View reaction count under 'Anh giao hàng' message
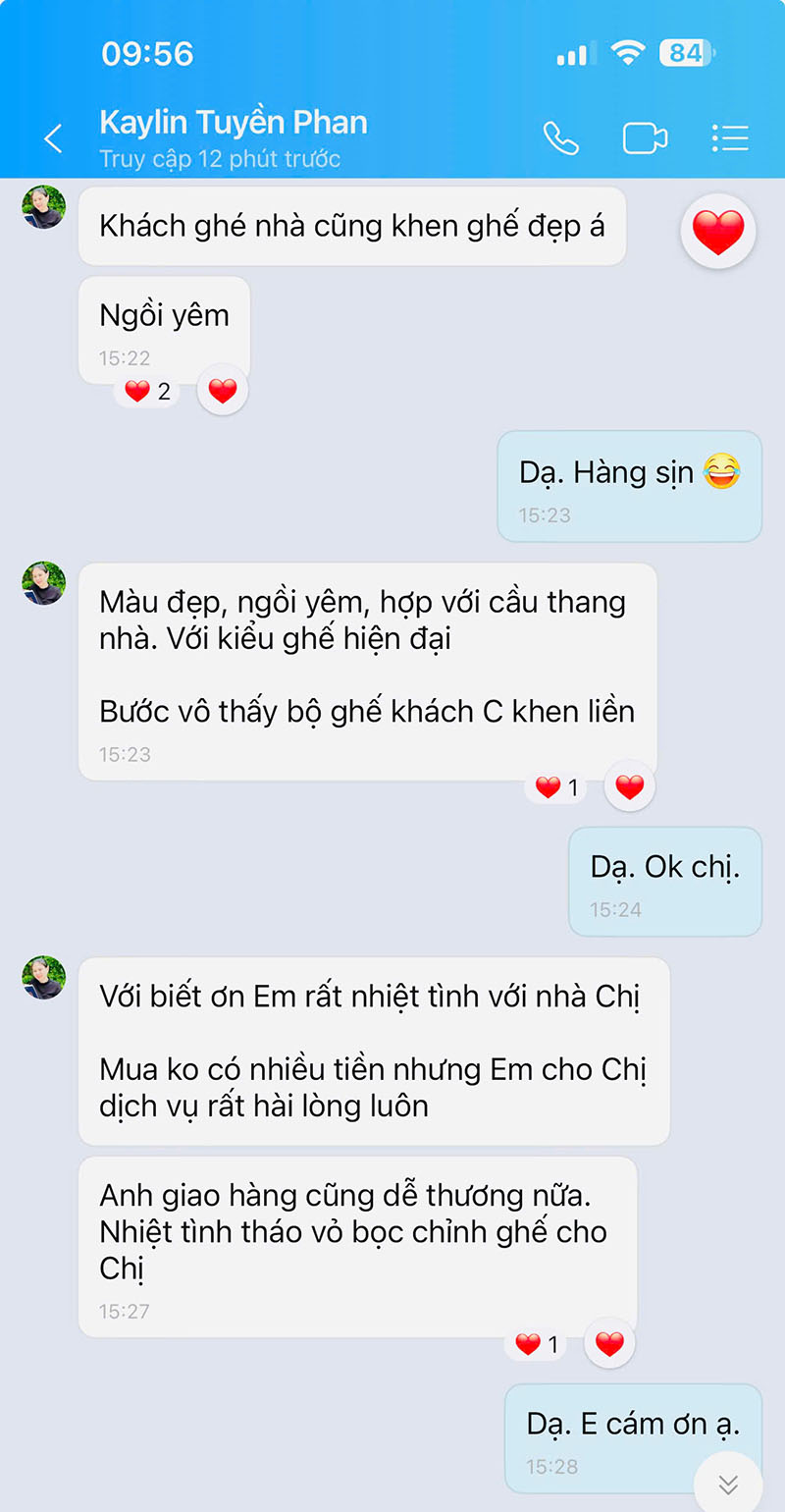This screenshot has width=785, height=1512. point(536,1344)
